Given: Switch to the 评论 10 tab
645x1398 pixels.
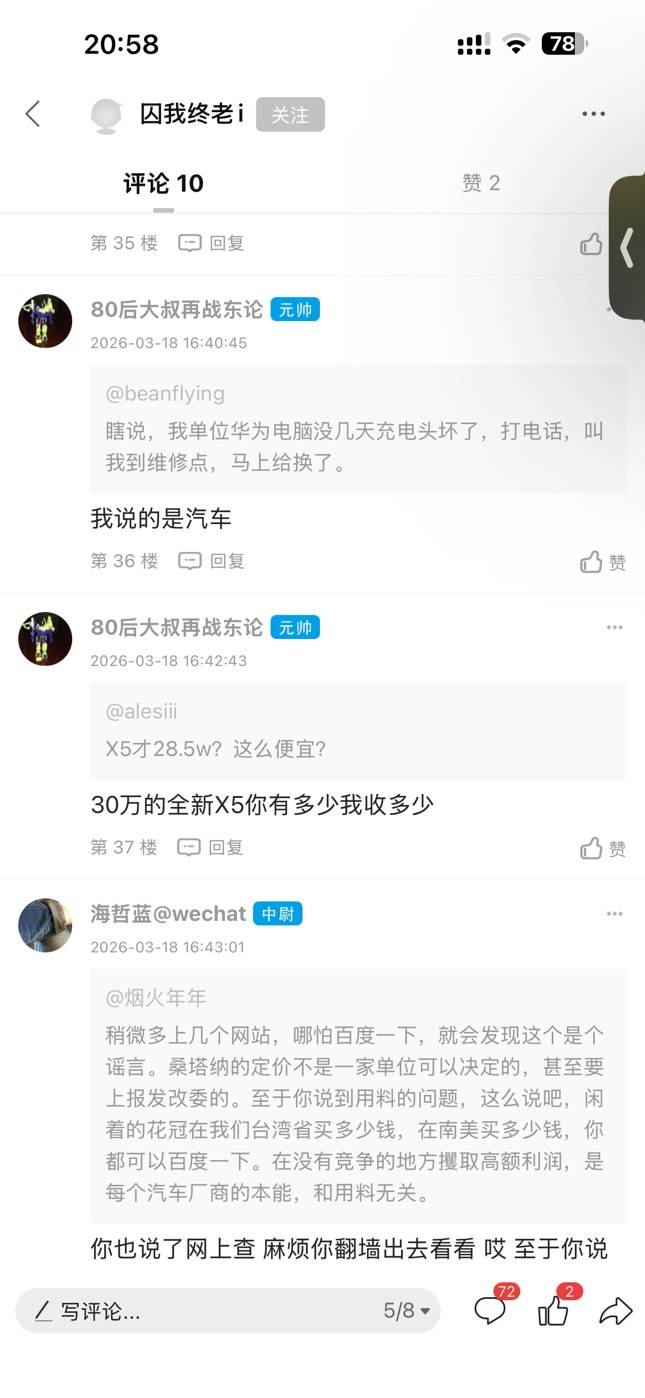Looking at the screenshot, I should coord(163,183).
